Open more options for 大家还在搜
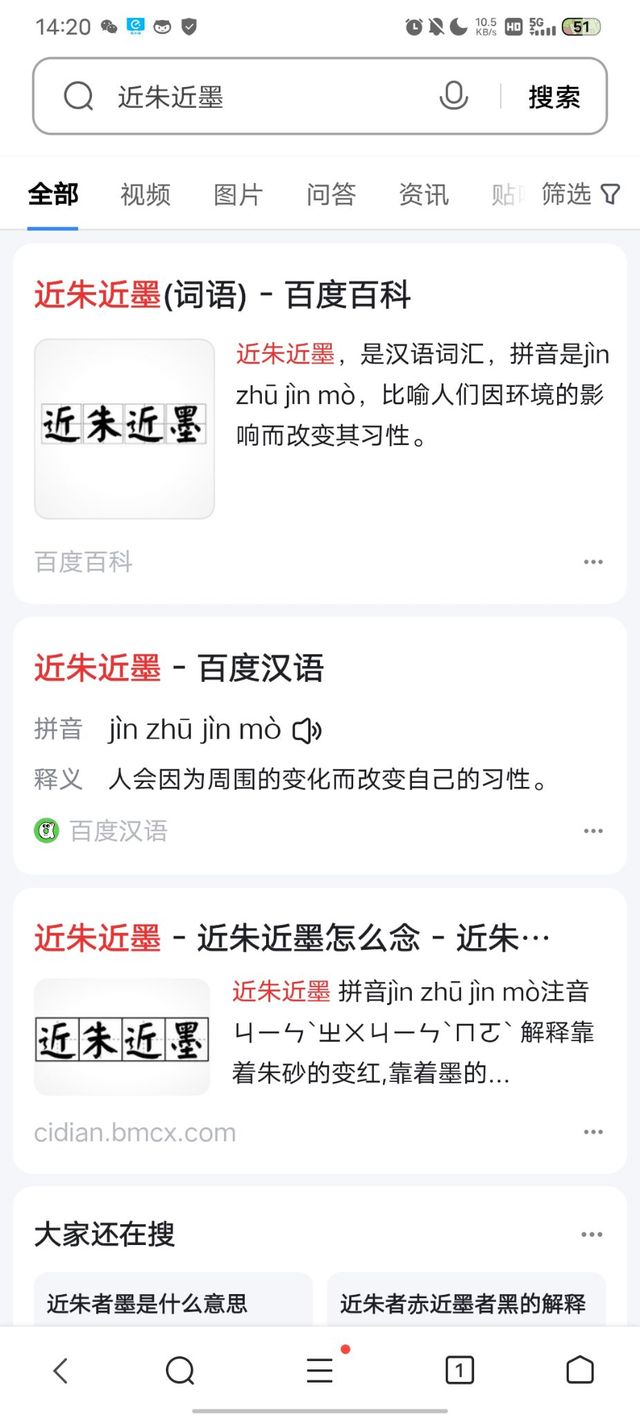This screenshot has width=640, height=1415. [x=592, y=1235]
